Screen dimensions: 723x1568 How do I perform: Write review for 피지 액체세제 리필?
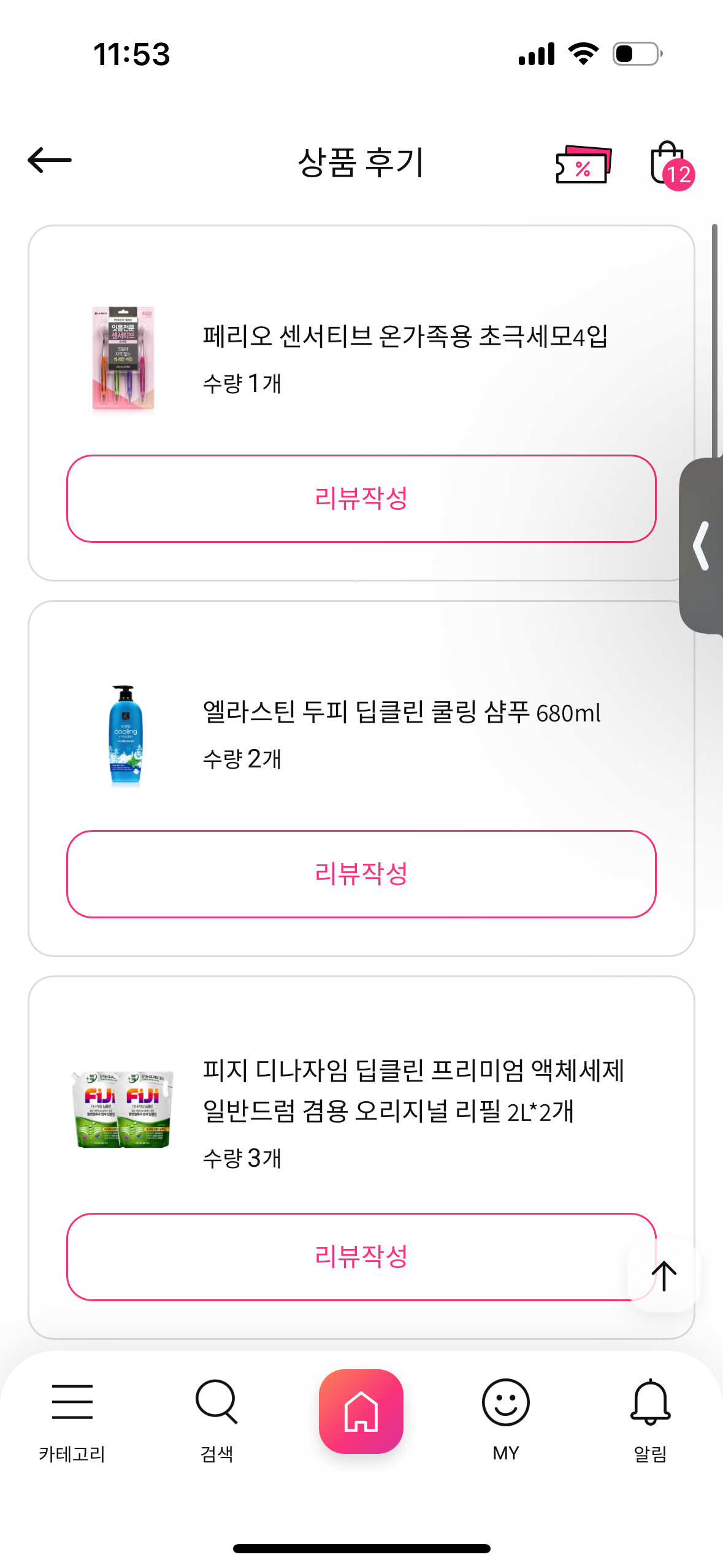tap(343, 1256)
